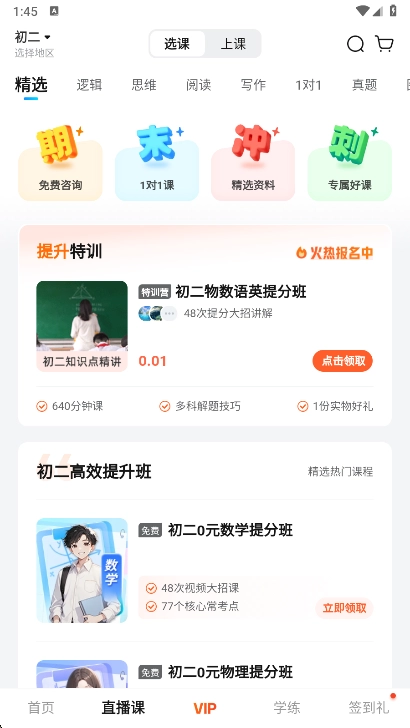Switch to the 上课 segment
This screenshot has width=410, height=728.
(x=233, y=44)
